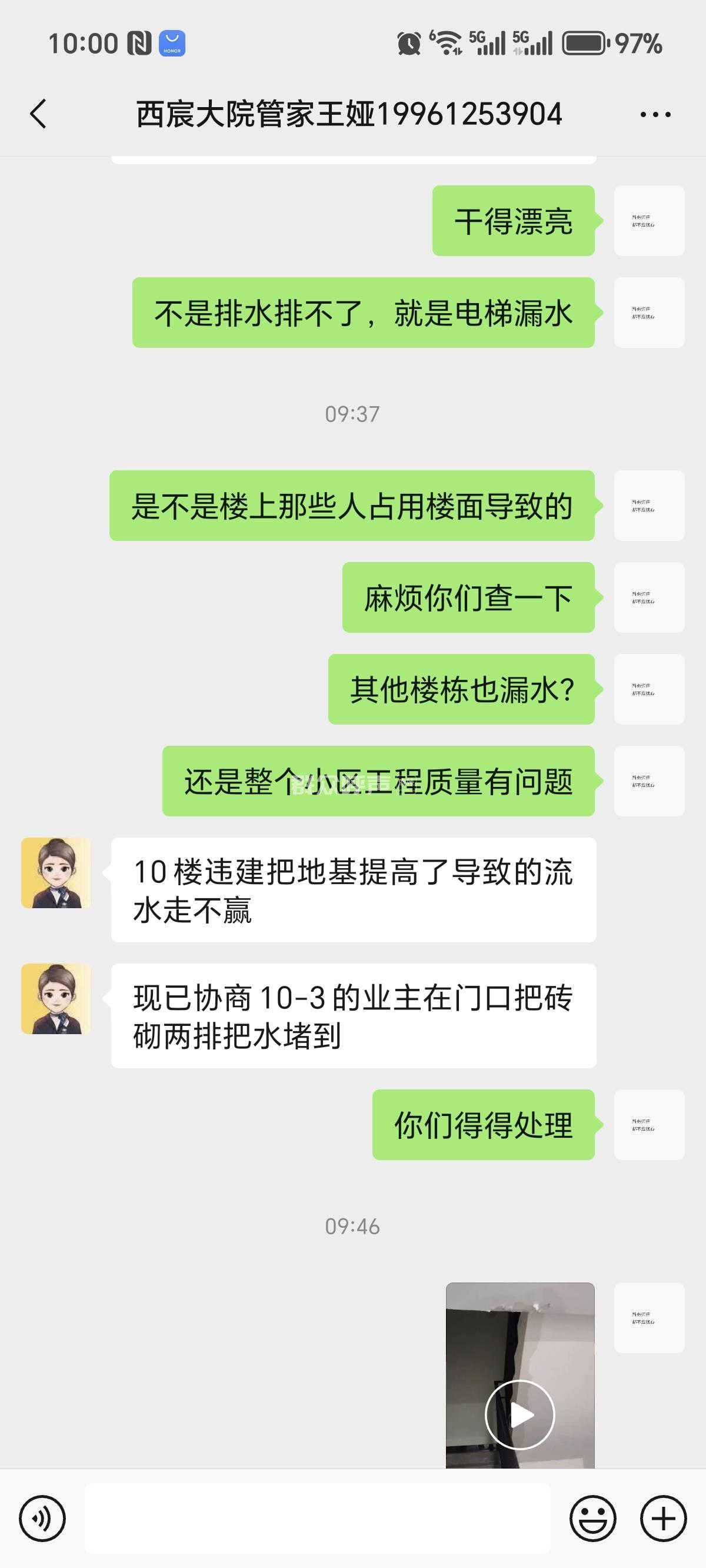The width and height of the screenshot is (706, 1568).
Task: Focus the message text field
Action: pyautogui.click(x=317, y=1518)
